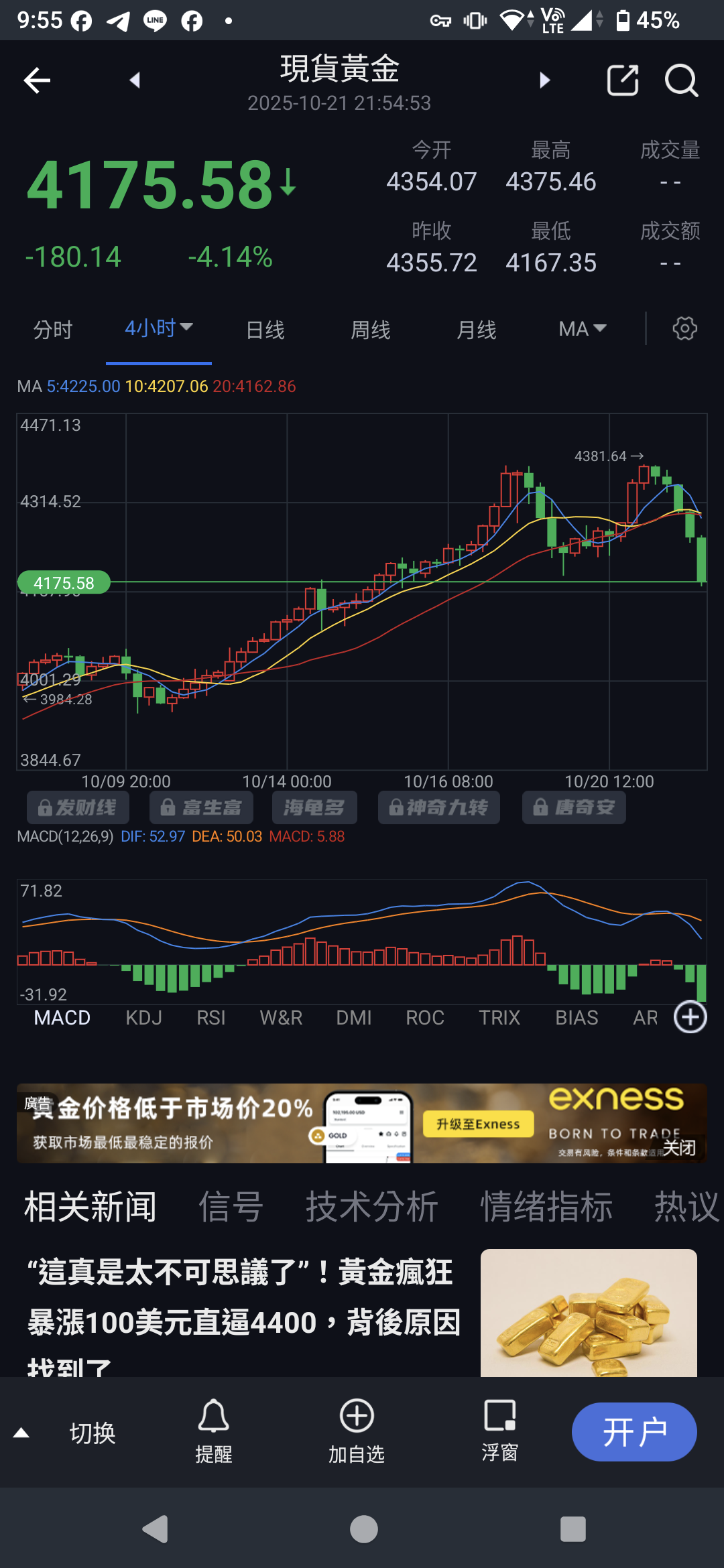Open chart settings gear
This screenshot has height=1568, width=724.
pyautogui.click(x=684, y=328)
